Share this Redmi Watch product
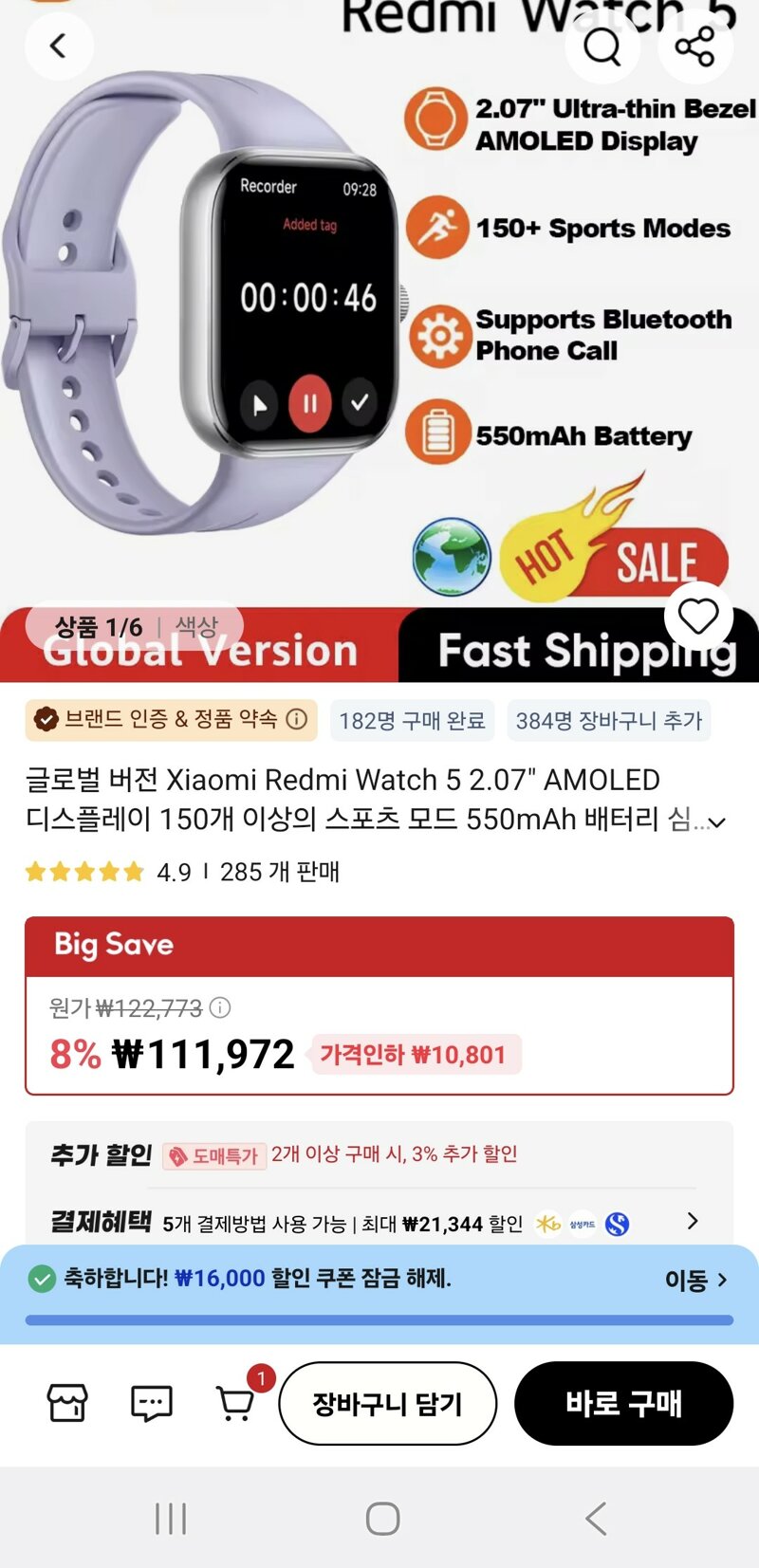Image resolution: width=759 pixels, height=1568 pixels. coord(694,46)
